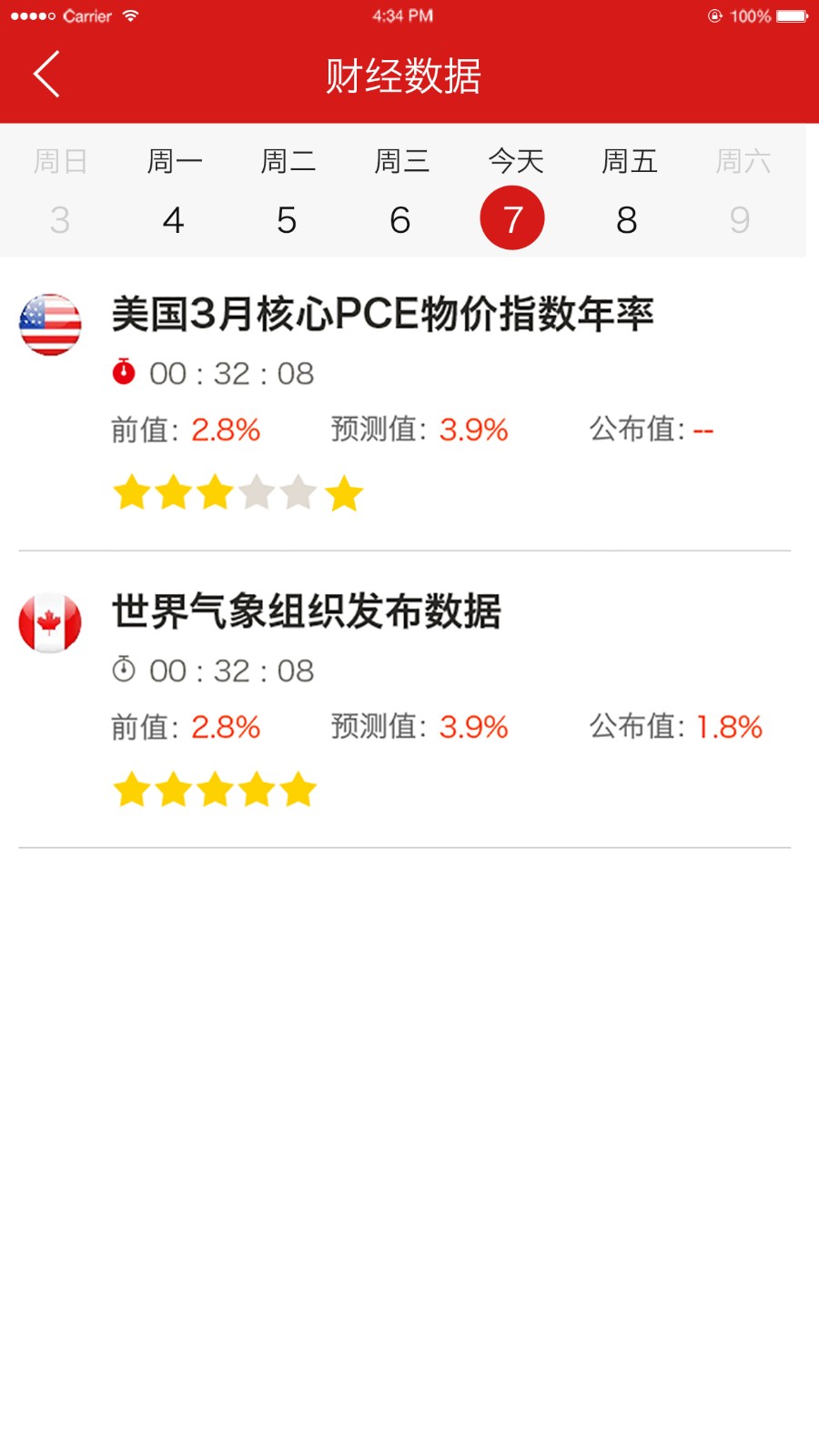Select the greyed 周六 9 date
This screenshot has width=819, height=1456.
[742, 191]
